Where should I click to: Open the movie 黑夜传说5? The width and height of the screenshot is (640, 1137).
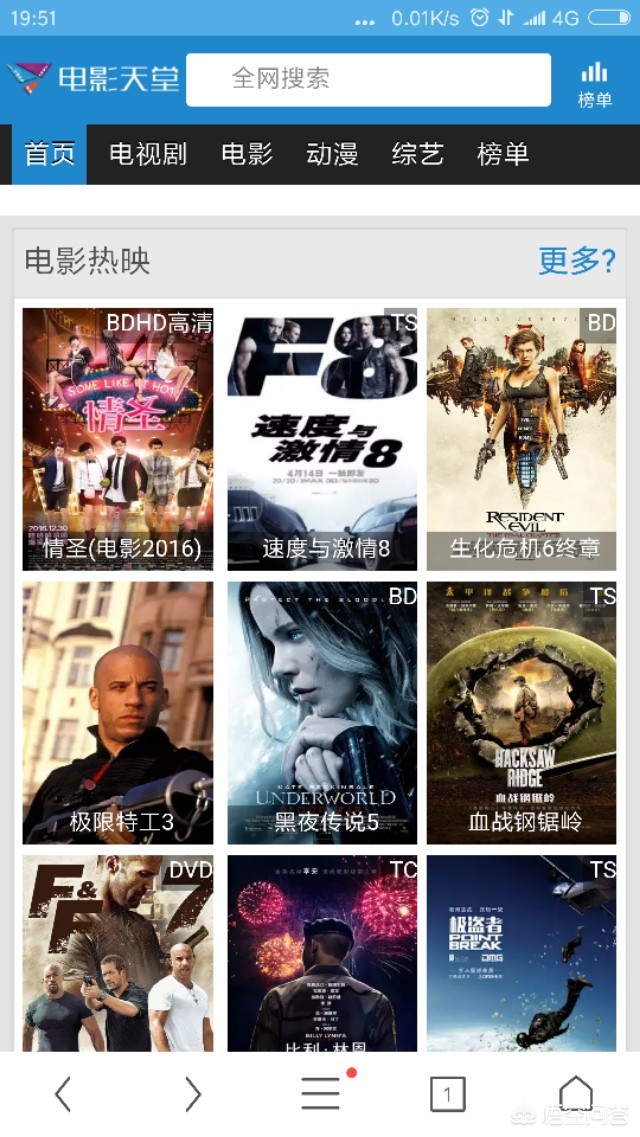coord(322,713)
